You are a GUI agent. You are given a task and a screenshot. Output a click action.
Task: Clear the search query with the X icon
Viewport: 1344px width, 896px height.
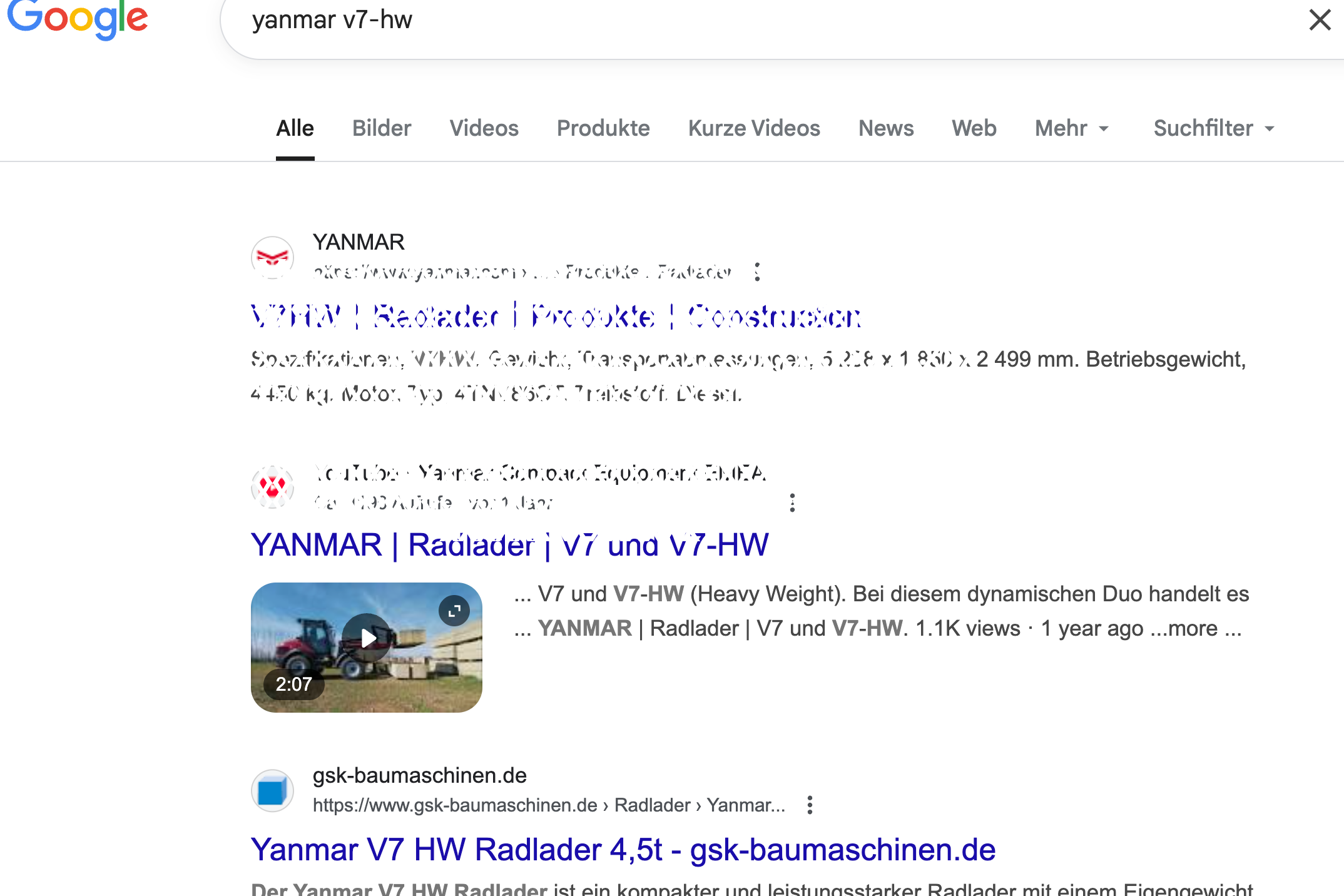coord(1320,20)
